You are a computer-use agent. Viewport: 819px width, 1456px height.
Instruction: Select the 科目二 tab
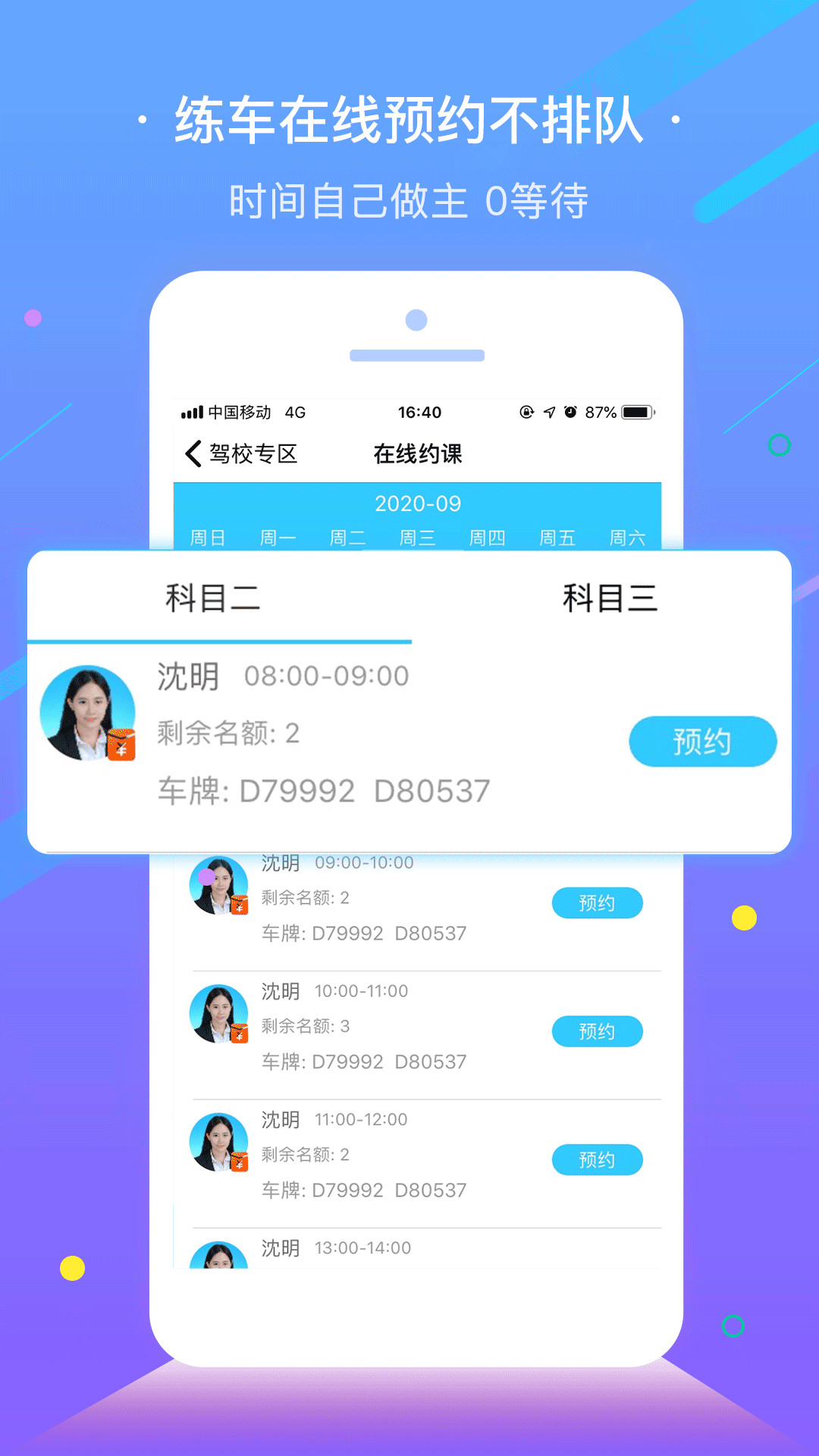(212, 598)
